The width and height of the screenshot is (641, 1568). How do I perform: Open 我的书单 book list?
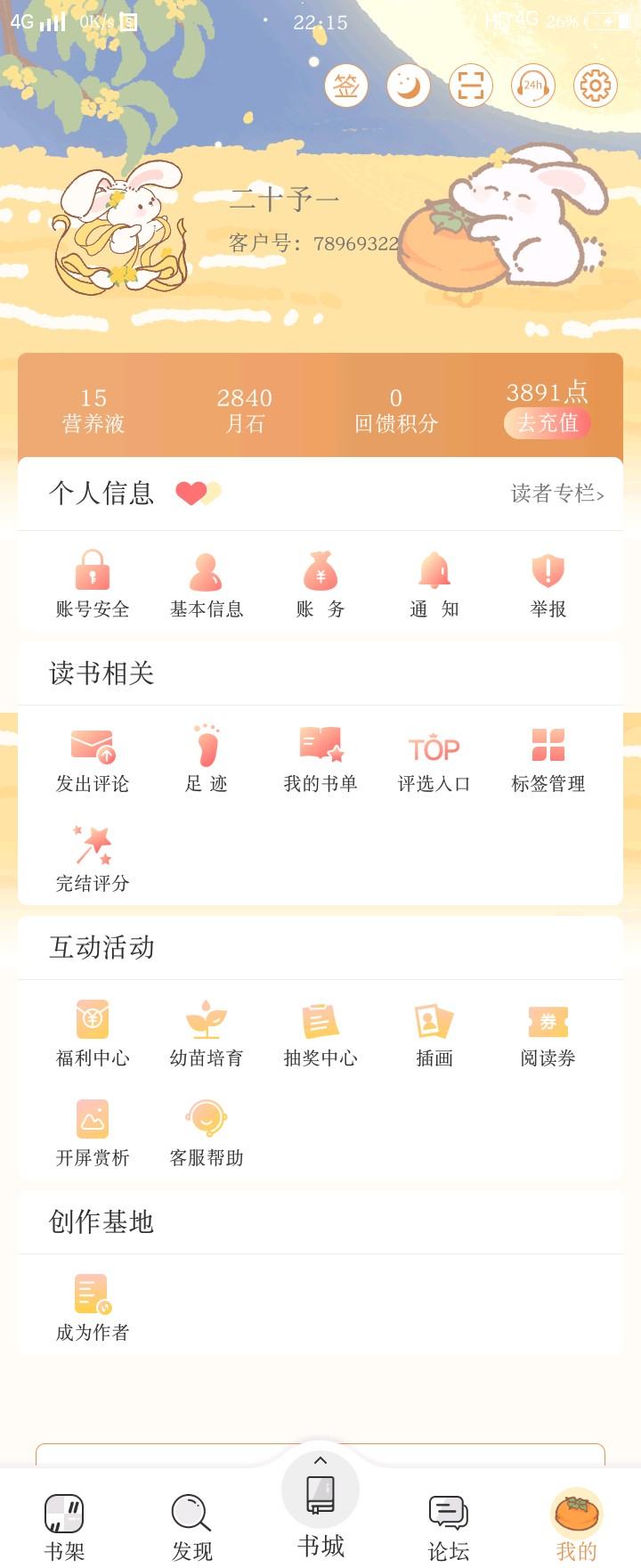point(320,759)
